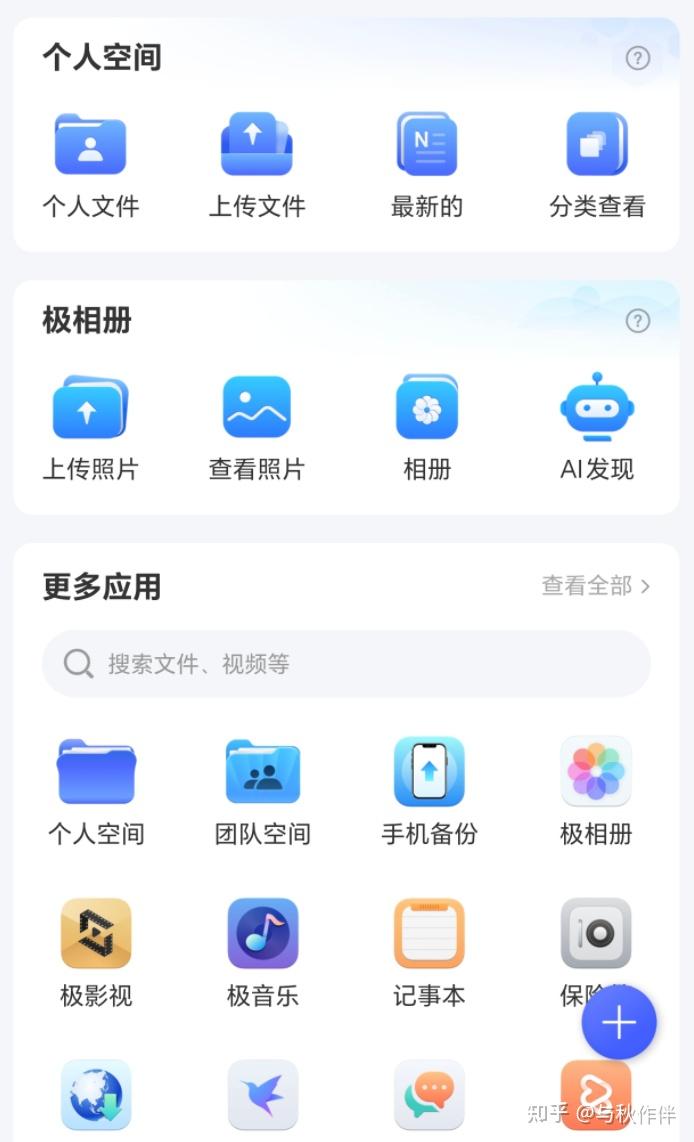Show help for 个人空间 section

(638, 58)
